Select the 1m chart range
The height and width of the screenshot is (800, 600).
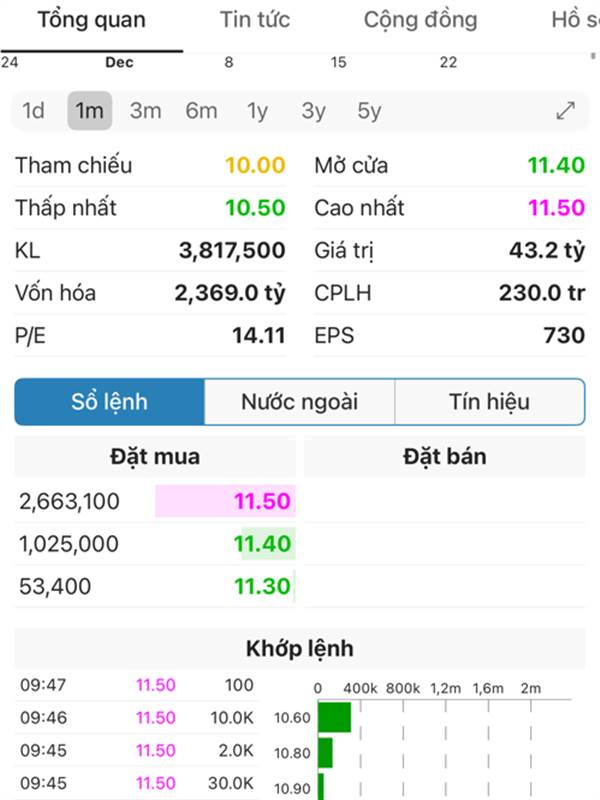pyautogui.click(x=89, y=111)
